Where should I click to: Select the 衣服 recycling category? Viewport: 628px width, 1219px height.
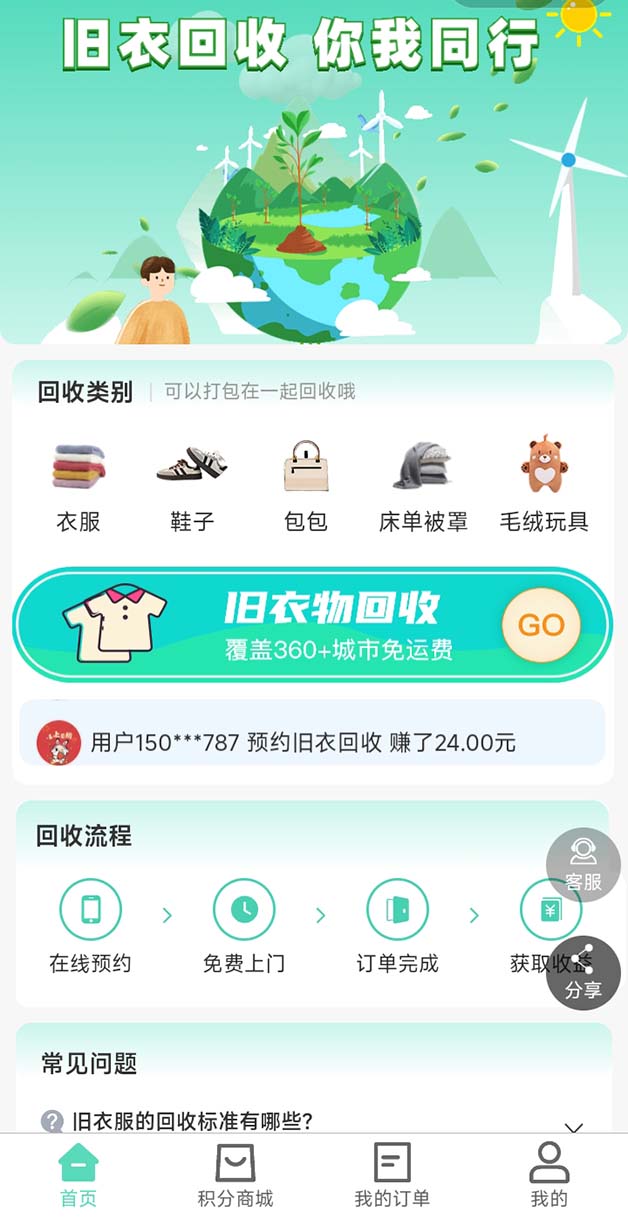coord(78,486)
